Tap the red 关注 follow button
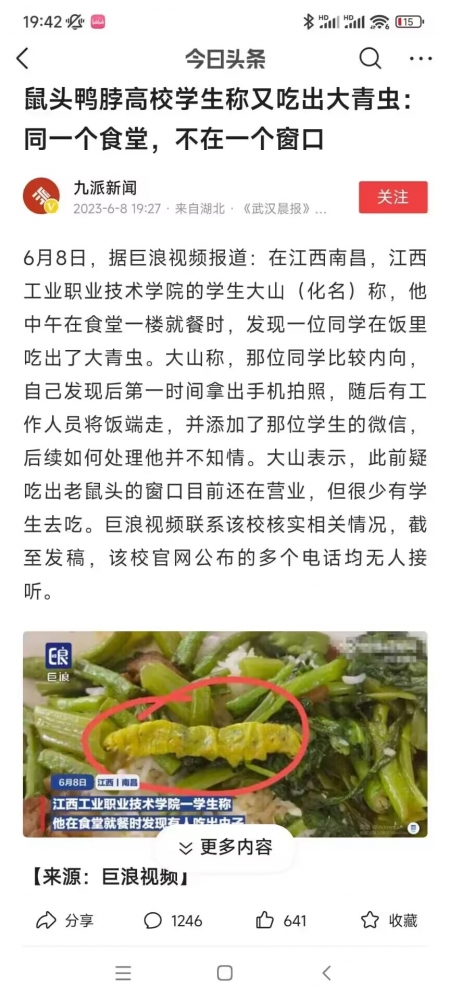450x1000 pixels. tap(393, 197)
